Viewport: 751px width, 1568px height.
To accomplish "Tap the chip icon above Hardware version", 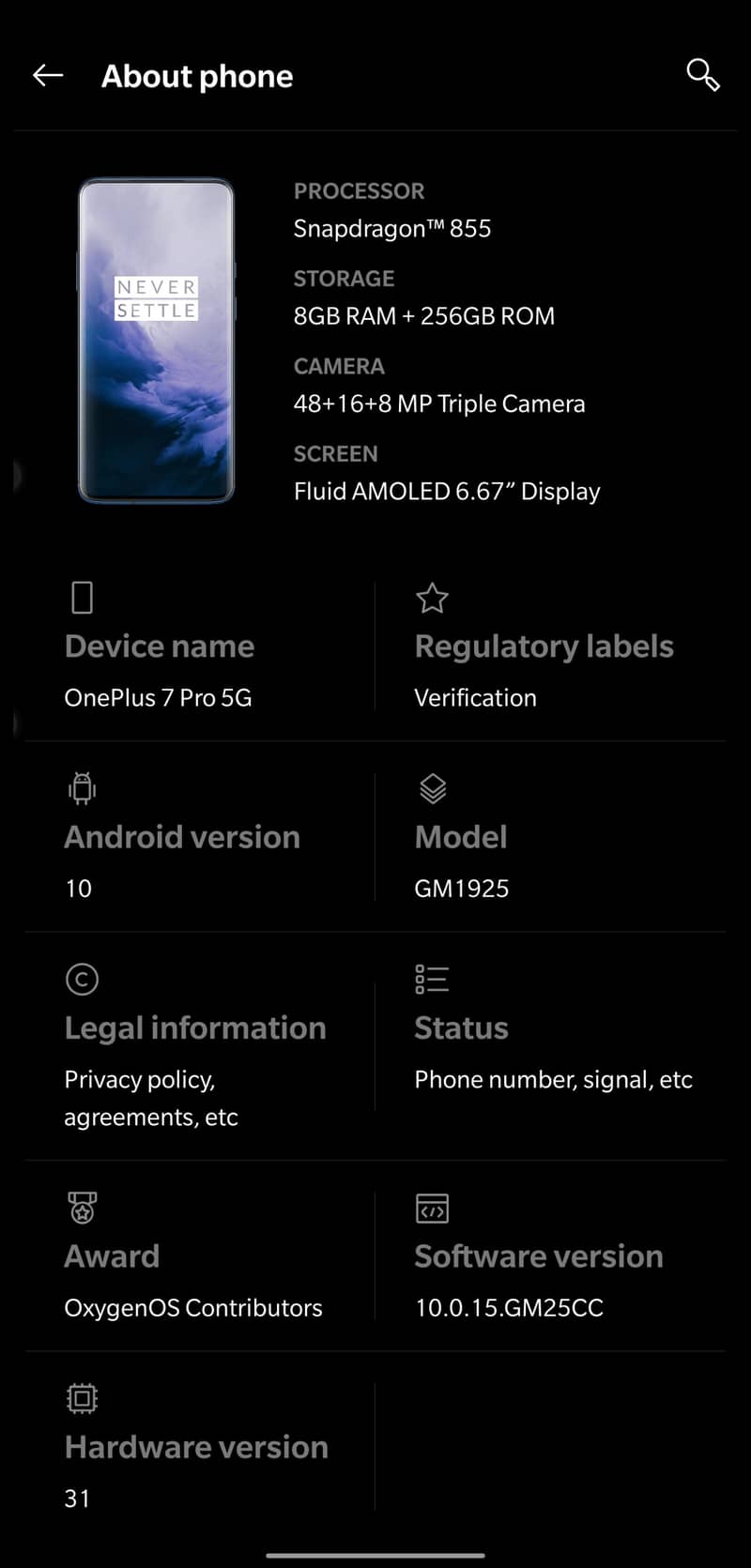I will (83, 1397).
